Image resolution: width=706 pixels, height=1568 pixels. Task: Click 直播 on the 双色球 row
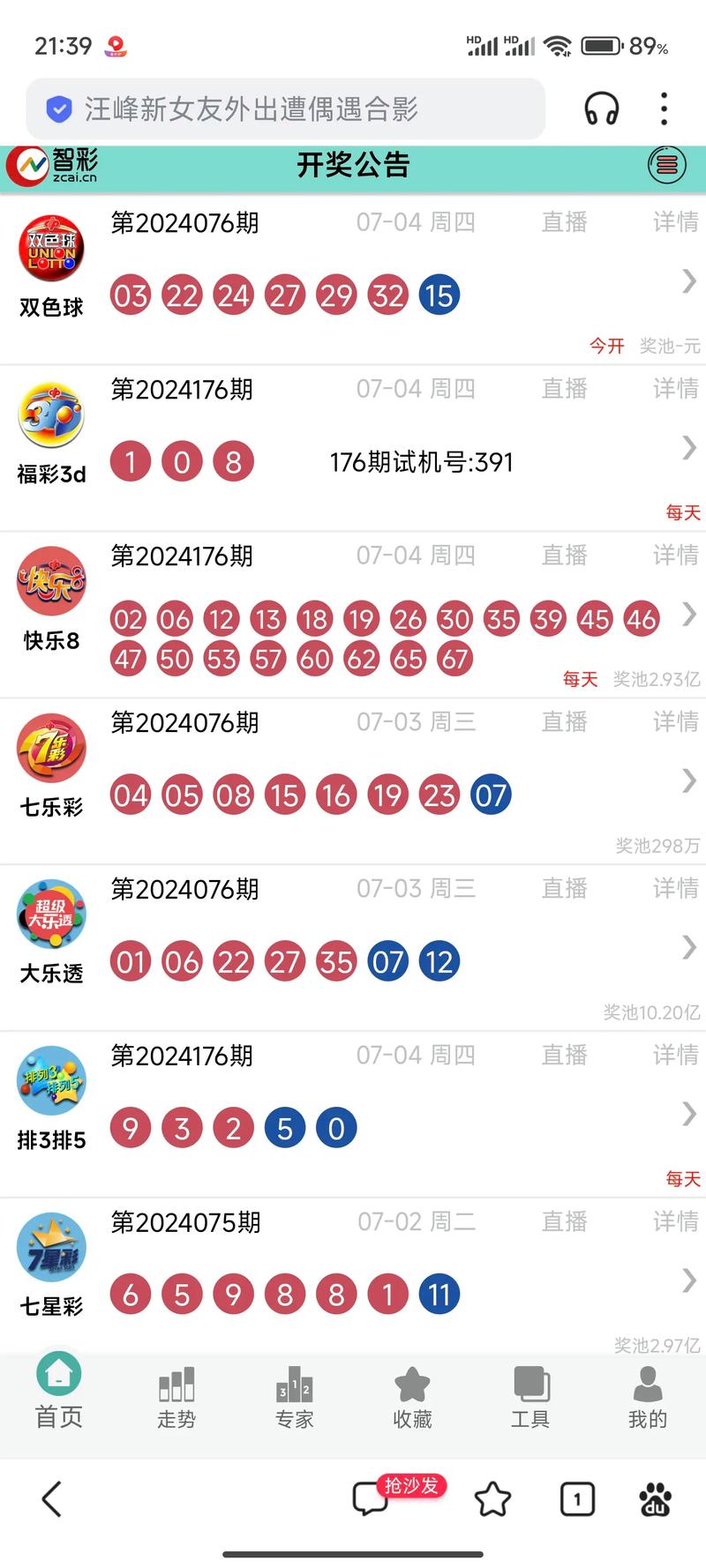pos(563,222)
